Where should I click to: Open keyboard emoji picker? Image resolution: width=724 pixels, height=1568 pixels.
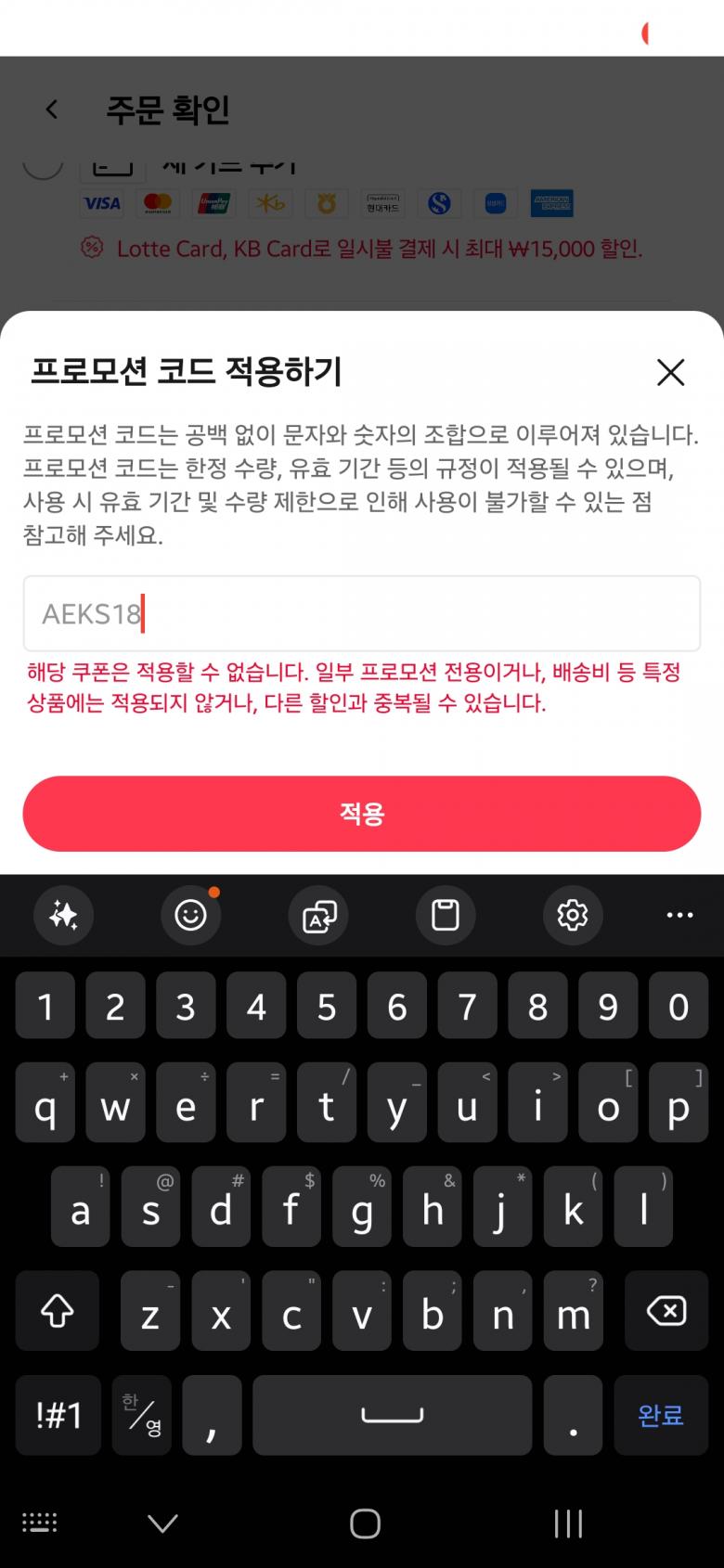[x=191, y=915]
